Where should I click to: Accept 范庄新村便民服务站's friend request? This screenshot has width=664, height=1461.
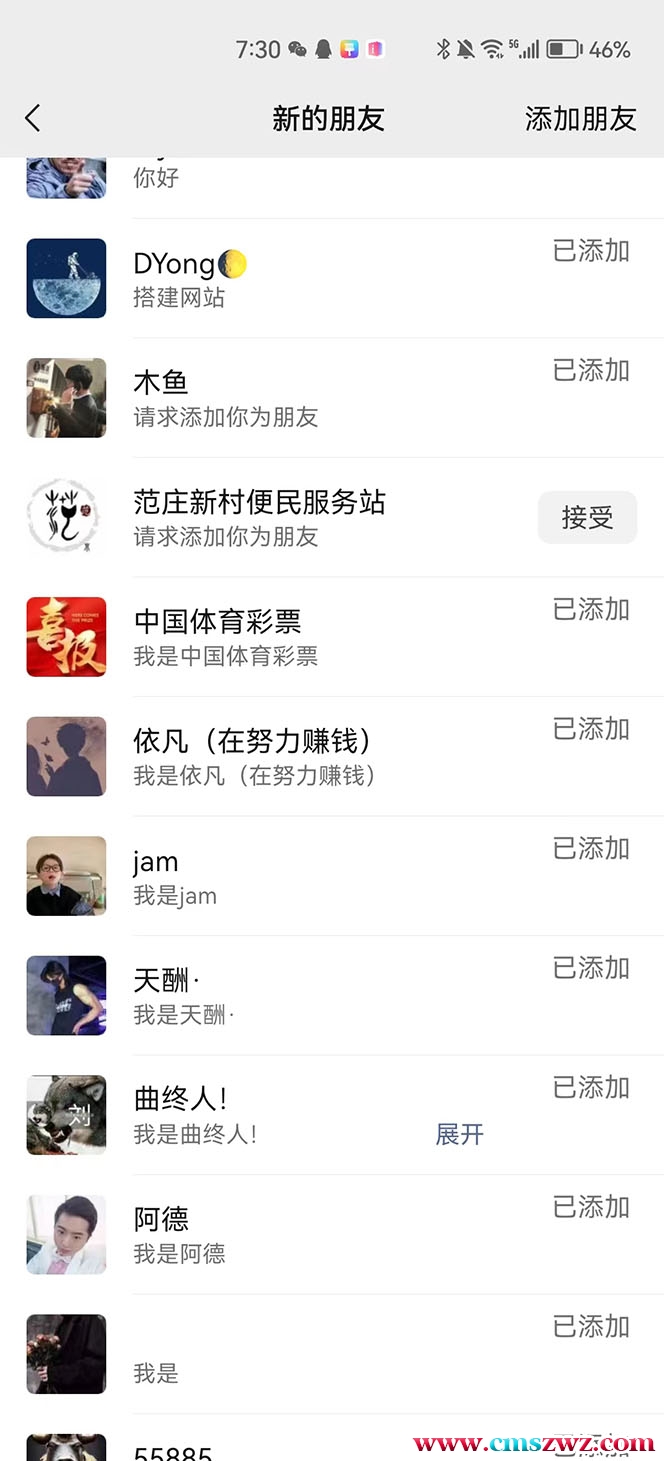pyautogui.click(x=587, y=518)
